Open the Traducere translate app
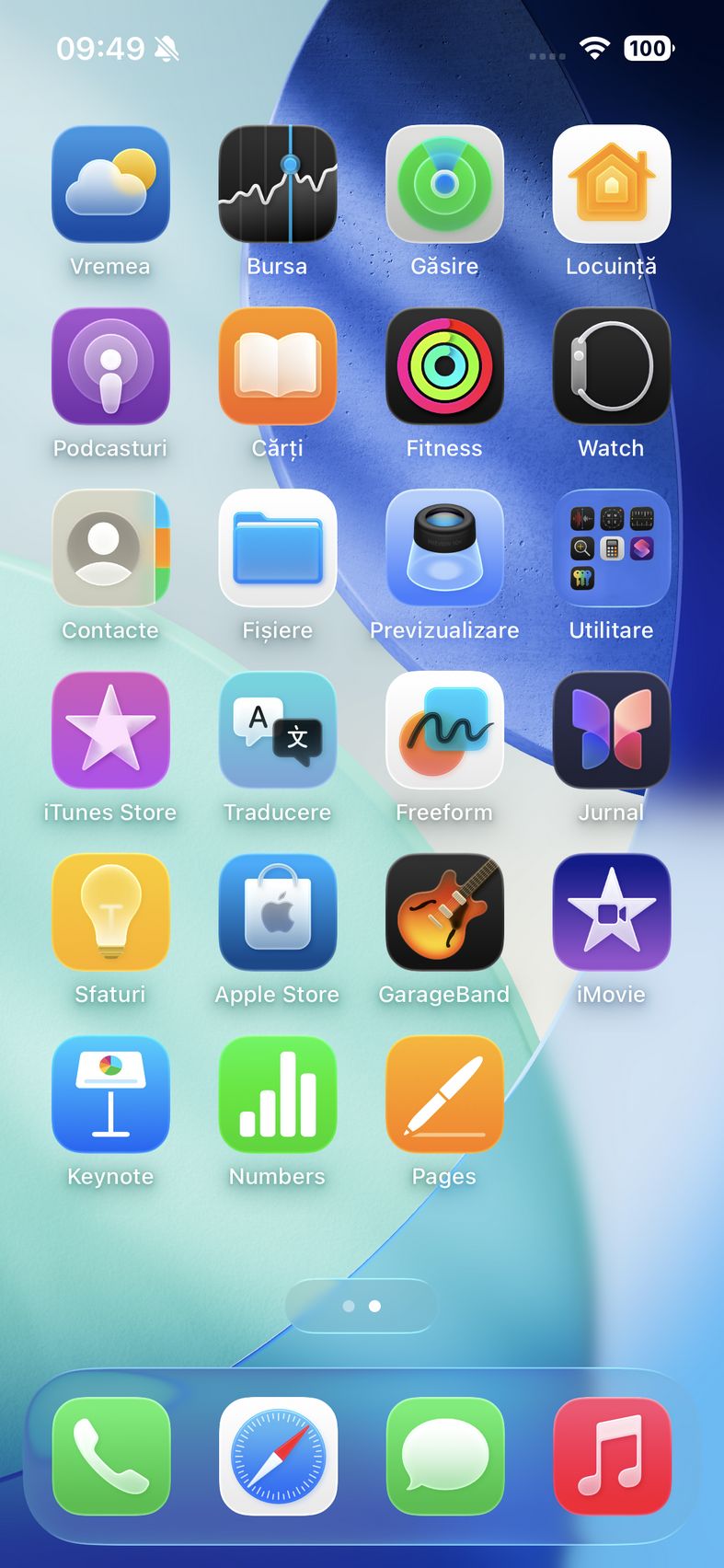Viewport: 724px width, 1568px height. click(277, 731)
